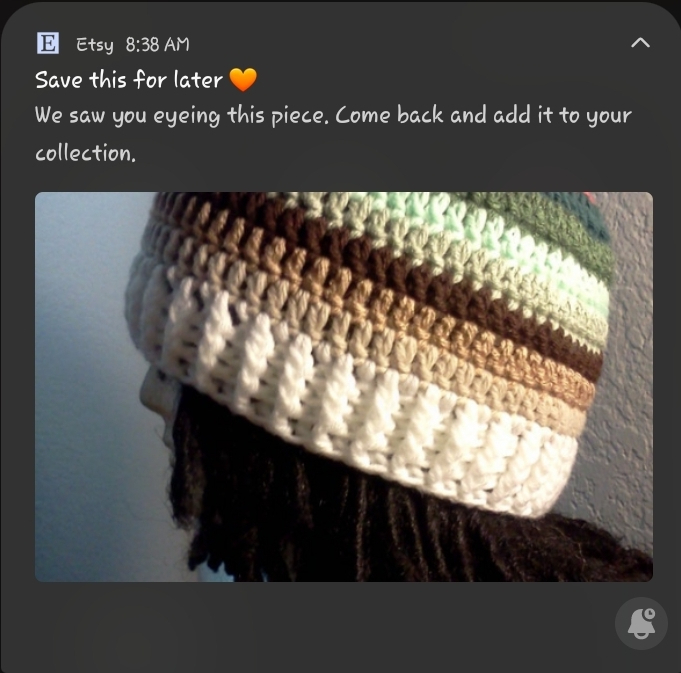This screenshot has width=681, height=673.
Task: Collapse the Etsy notification with the chevron
Action: tap(640, 43)
